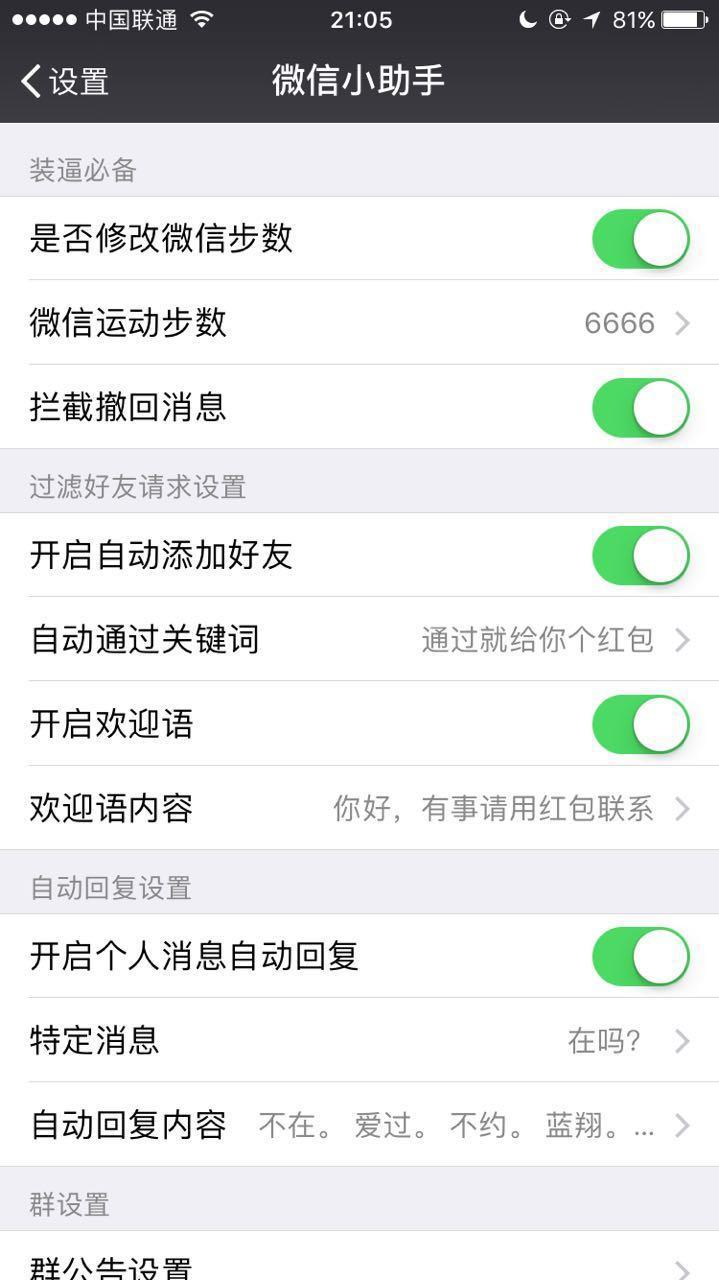This screenshot has height=1280, width=719.
Task: Switch off 开启个人消息自动回复
Action: (x=641, y=956)
